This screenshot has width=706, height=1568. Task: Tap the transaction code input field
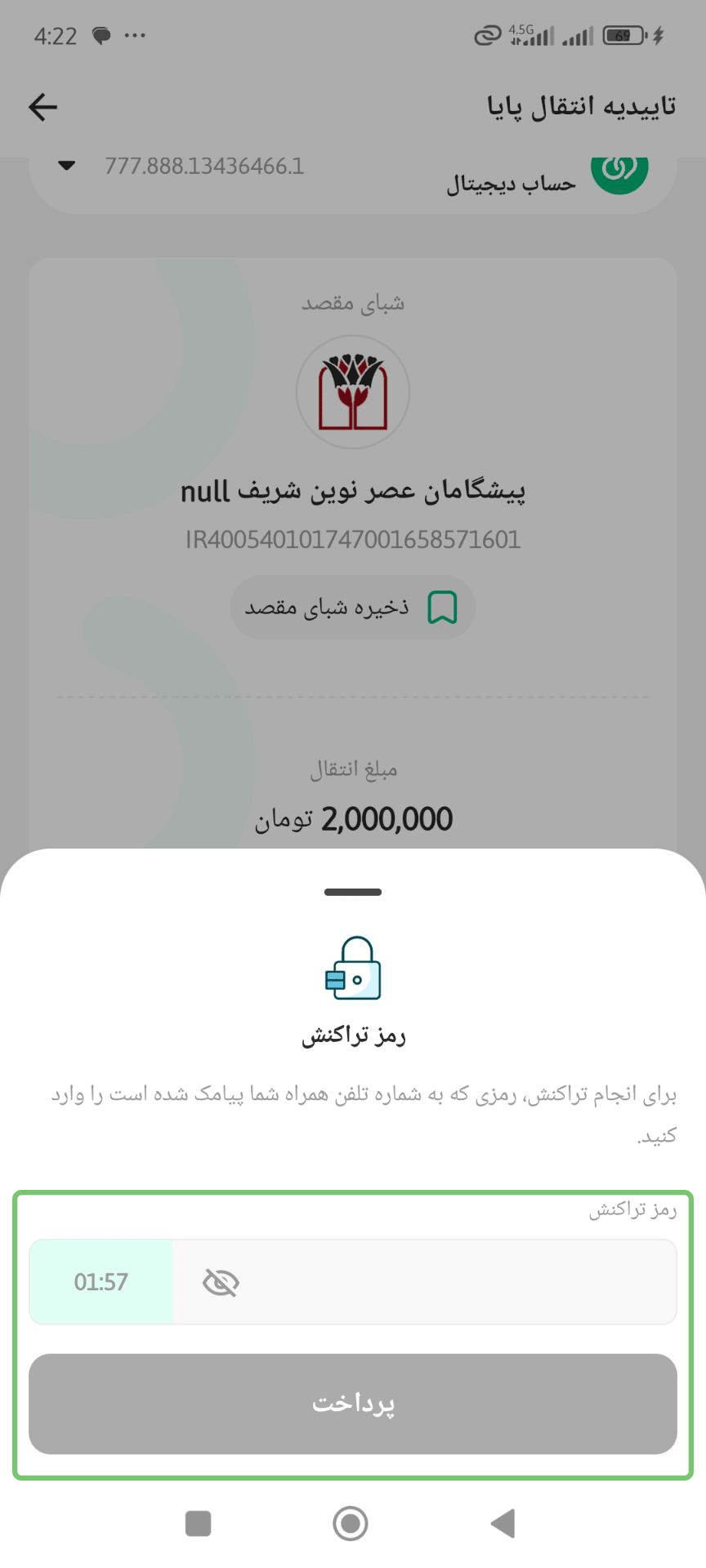click(x=458, y=1281)
